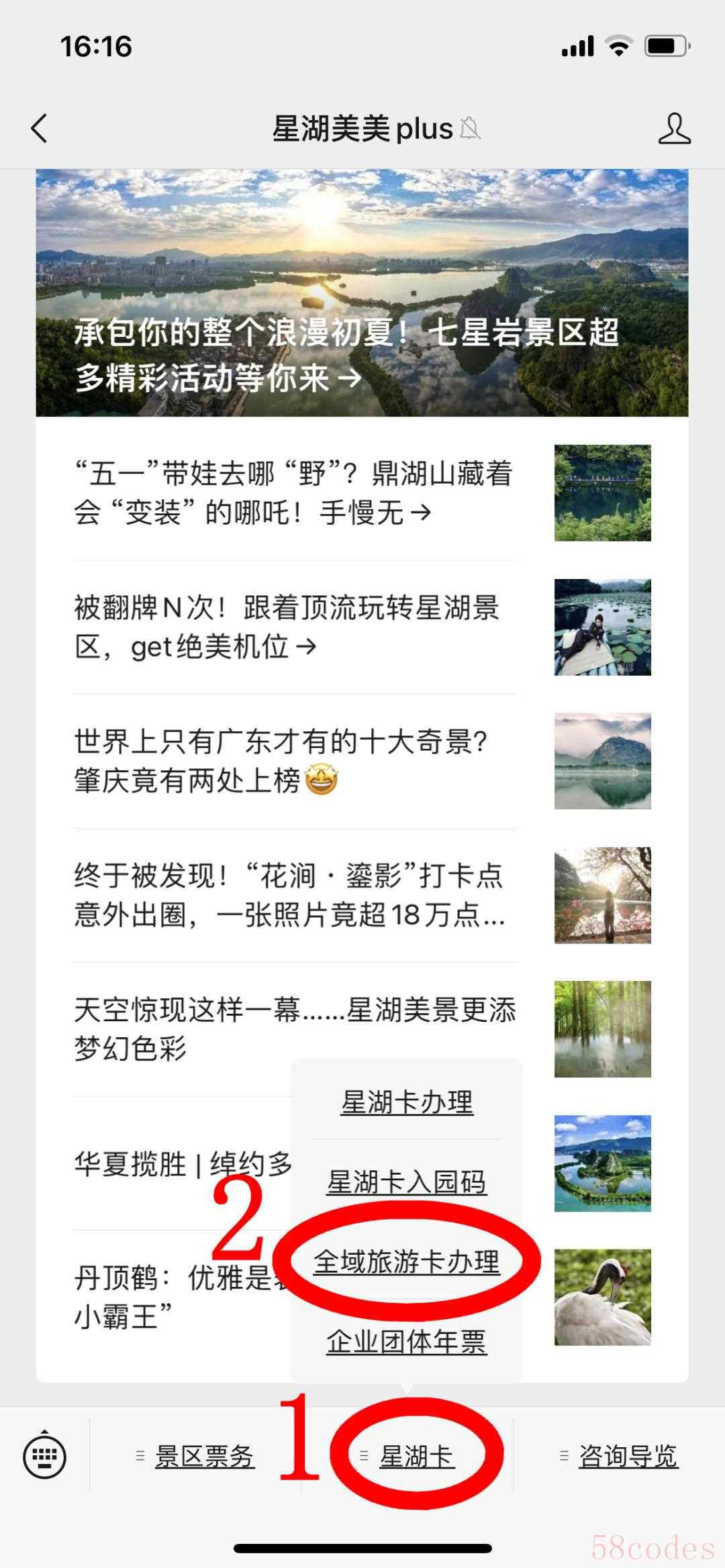
Task: Choose 星湖卡入园码 menu option
Action: click(407, 1182)
